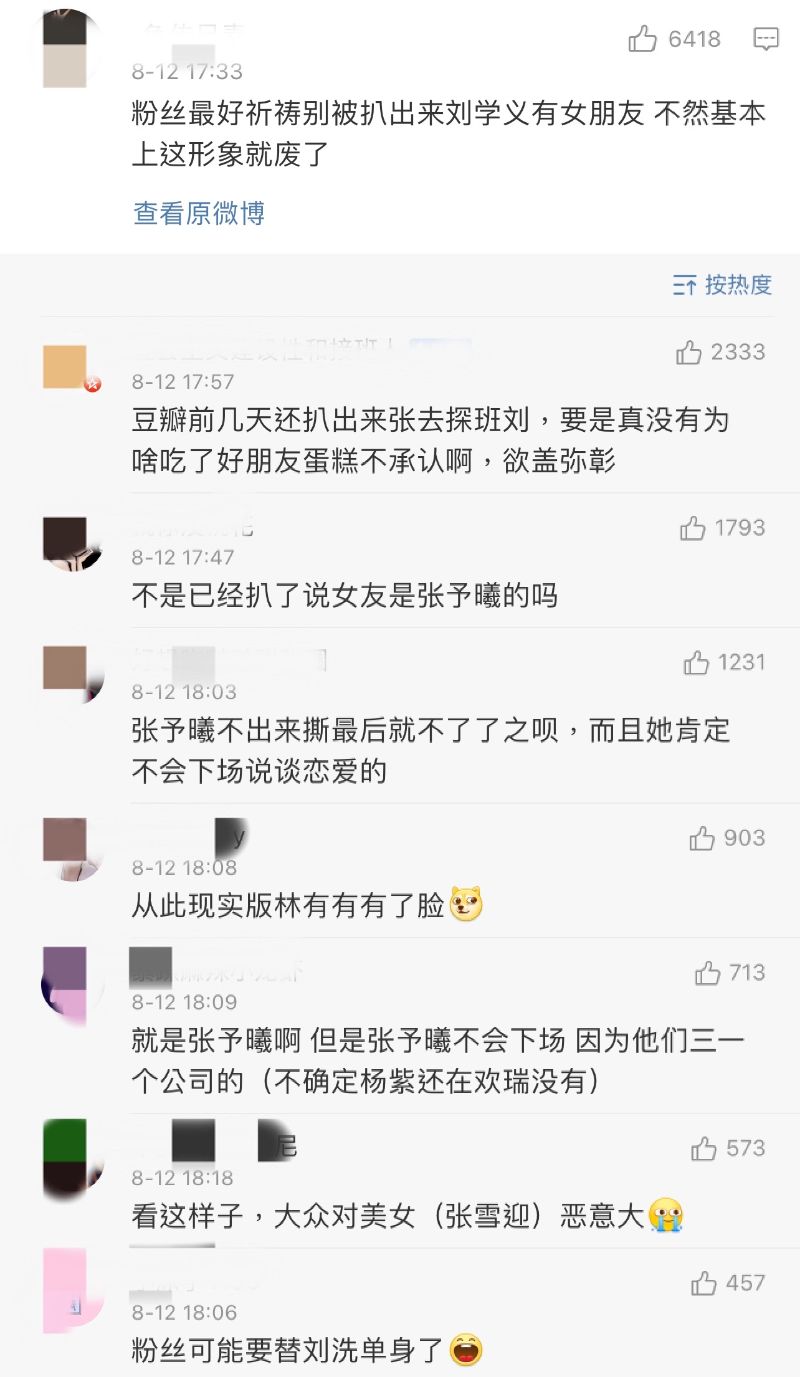
Task: Like the reply with 903 likes
Action: (x=702, y=838)
